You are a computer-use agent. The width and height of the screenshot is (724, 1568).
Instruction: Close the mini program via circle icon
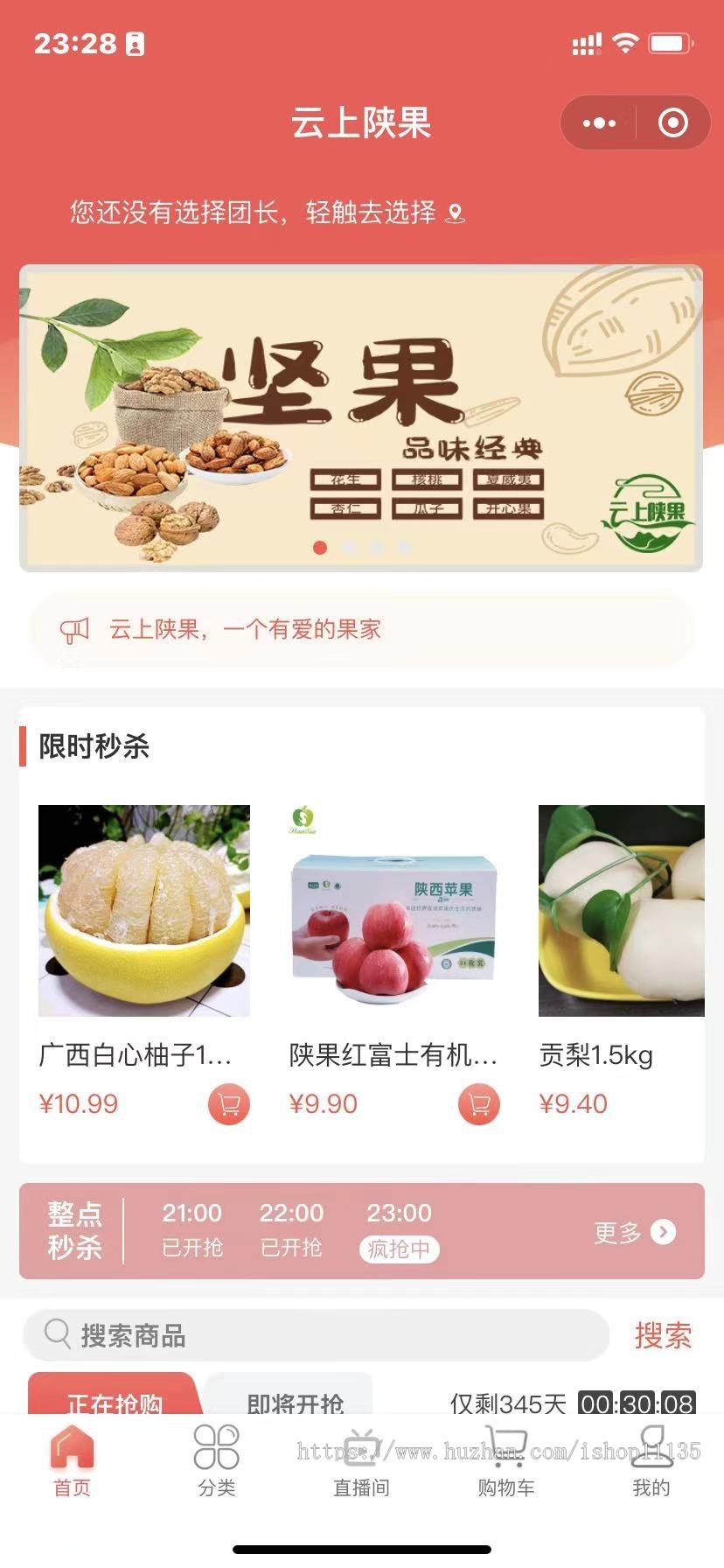(672, 123)
